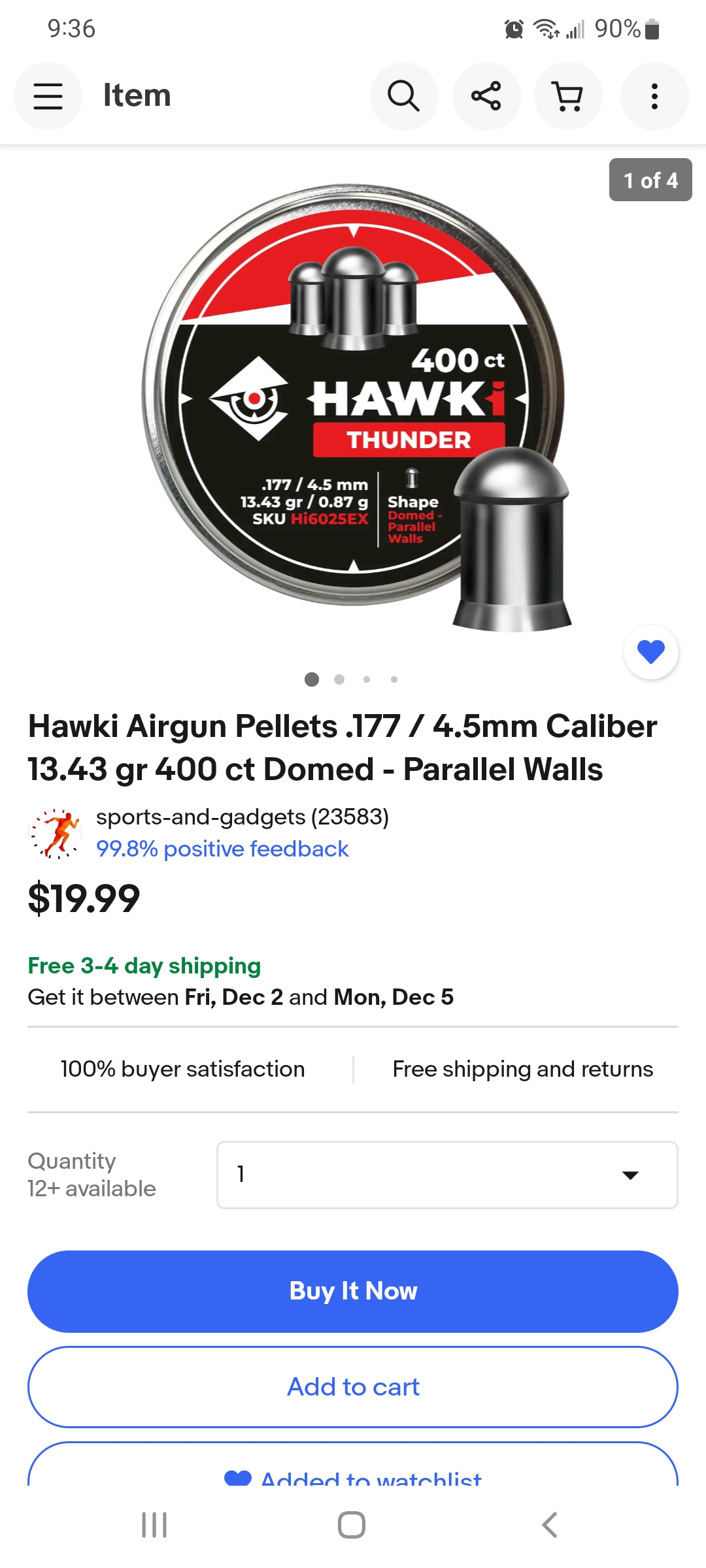Open the hamburger navigation menu
This screenshot has height=1568, width=706.
[48, 96]
